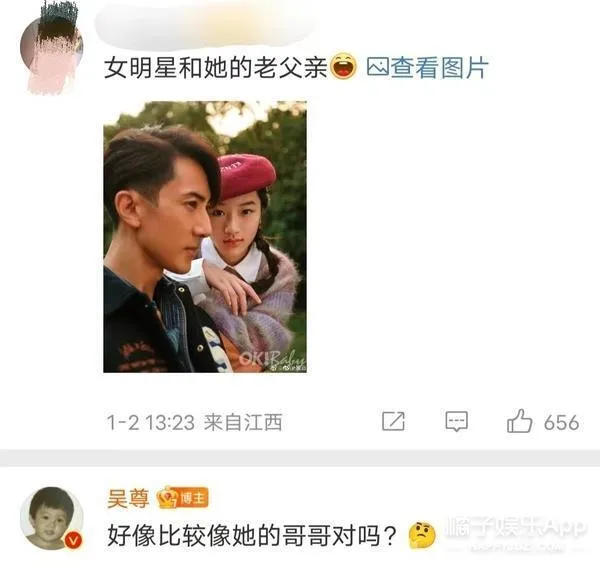Open the 查看图片 link
Viewport: 600px width, 567px height.
pyautogui.click(x=428, y=68)
